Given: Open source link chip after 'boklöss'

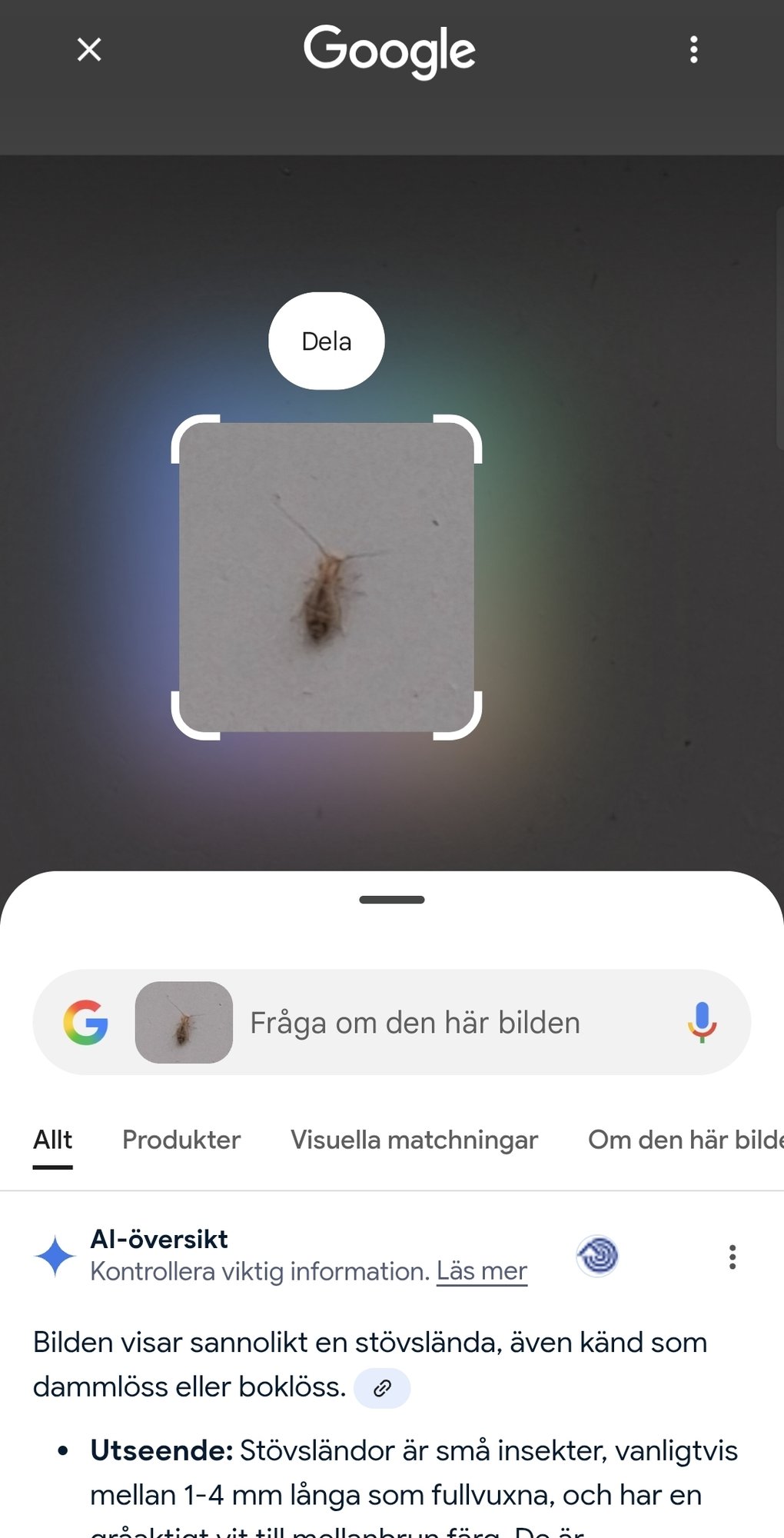Looking at the screenshot, I should [382, 1388].
